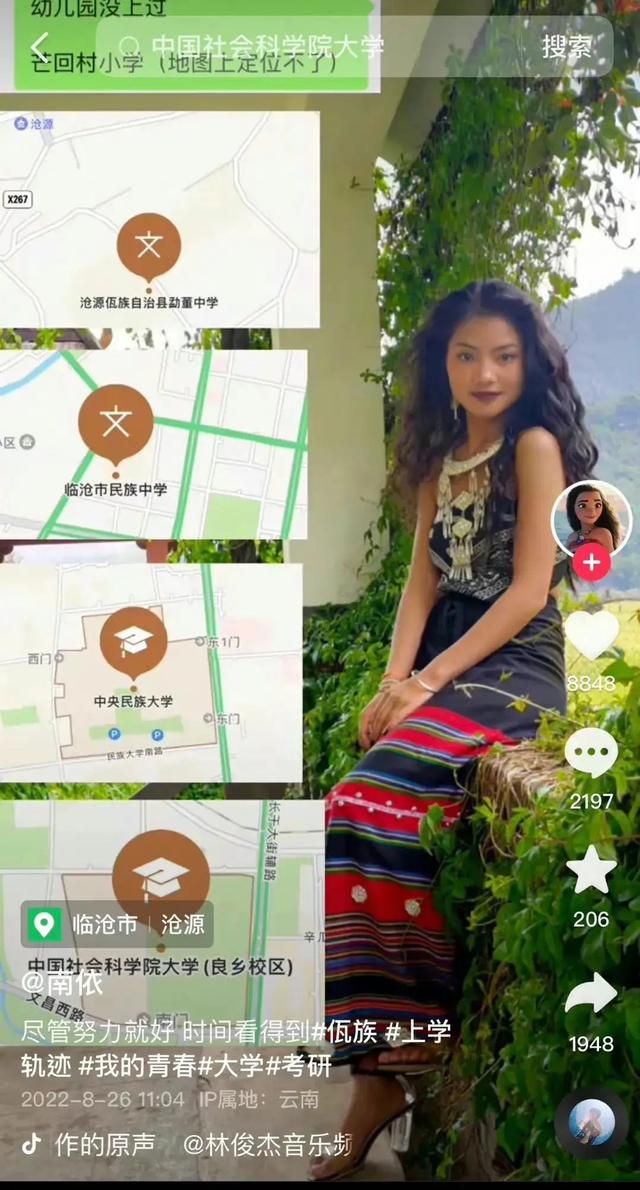Open the spinning music disc
The height and width of the screenshot is (1190, 640).
(591, 1122)
